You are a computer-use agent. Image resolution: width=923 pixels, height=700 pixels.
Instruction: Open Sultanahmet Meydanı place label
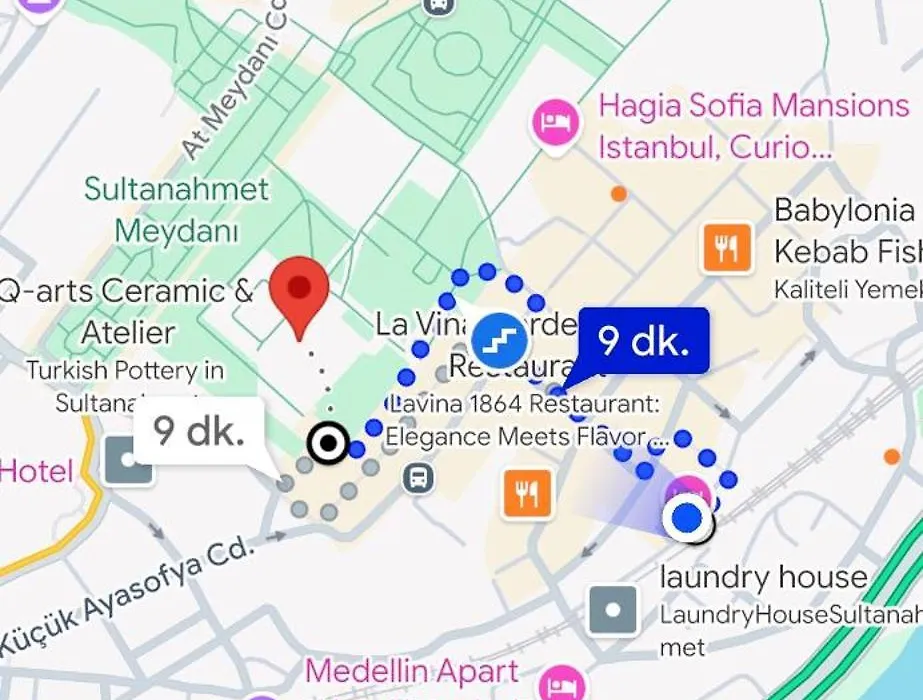(177, 209)
